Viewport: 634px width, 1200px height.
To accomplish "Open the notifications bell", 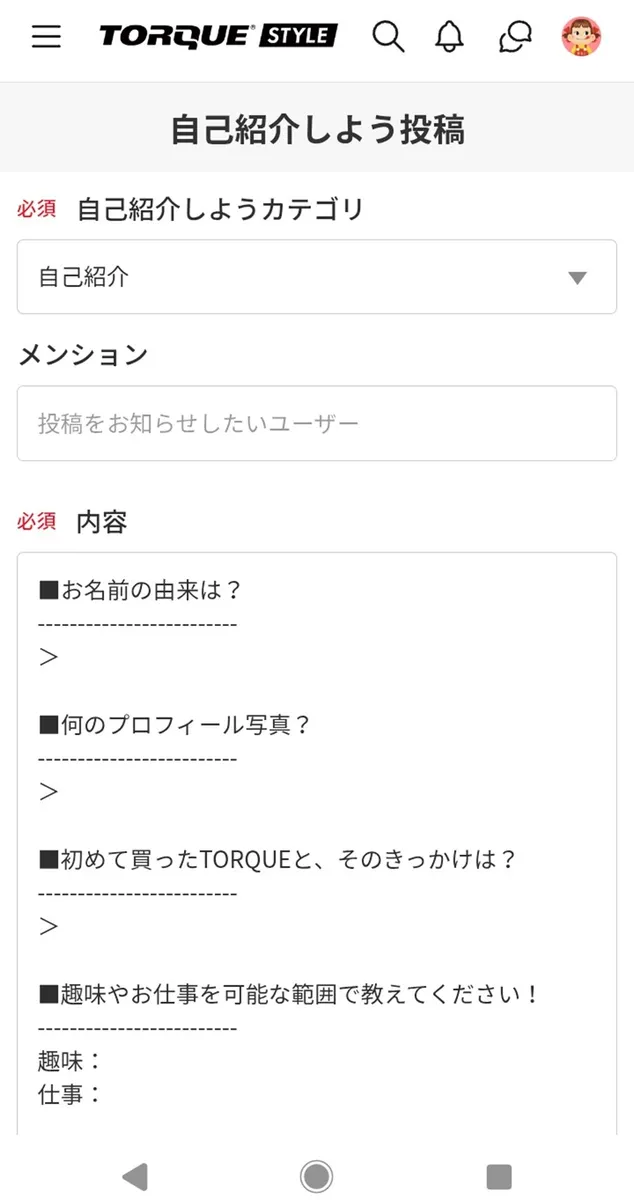I will click(x=450, y=37).
